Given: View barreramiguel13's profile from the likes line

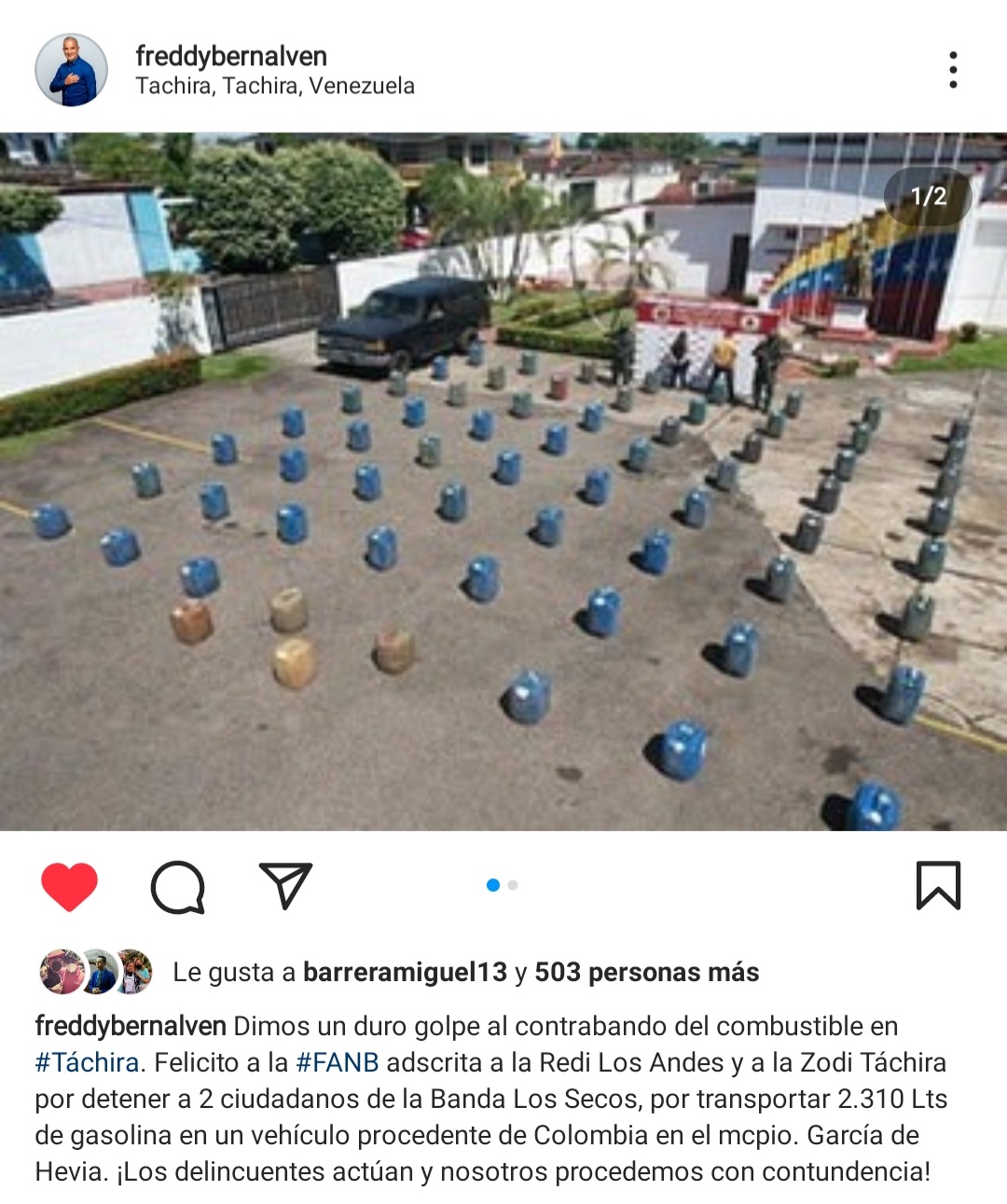Looking at the screenshot, I should 405,973.
